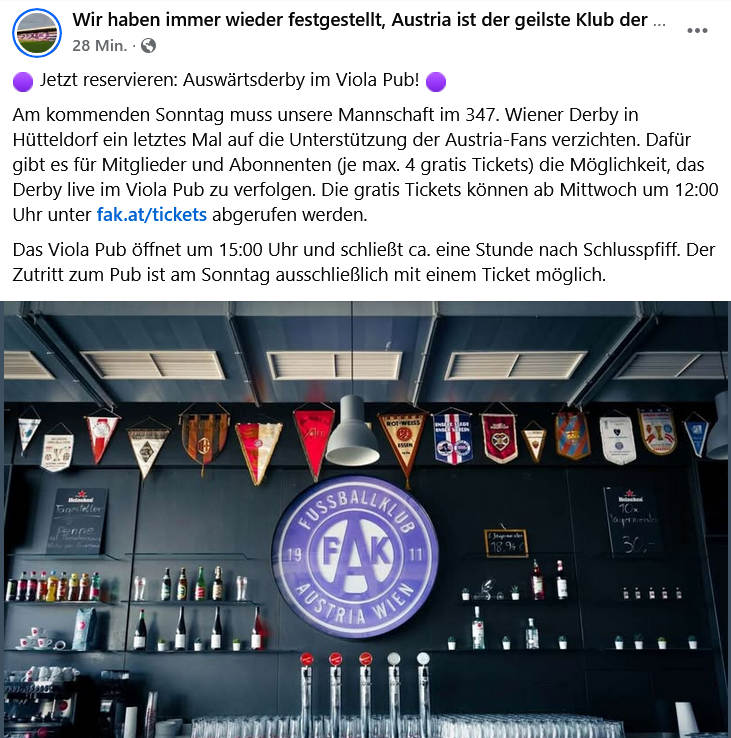Open the 28 Min. post timestamp
731x738 pixels.
(99, 45)
